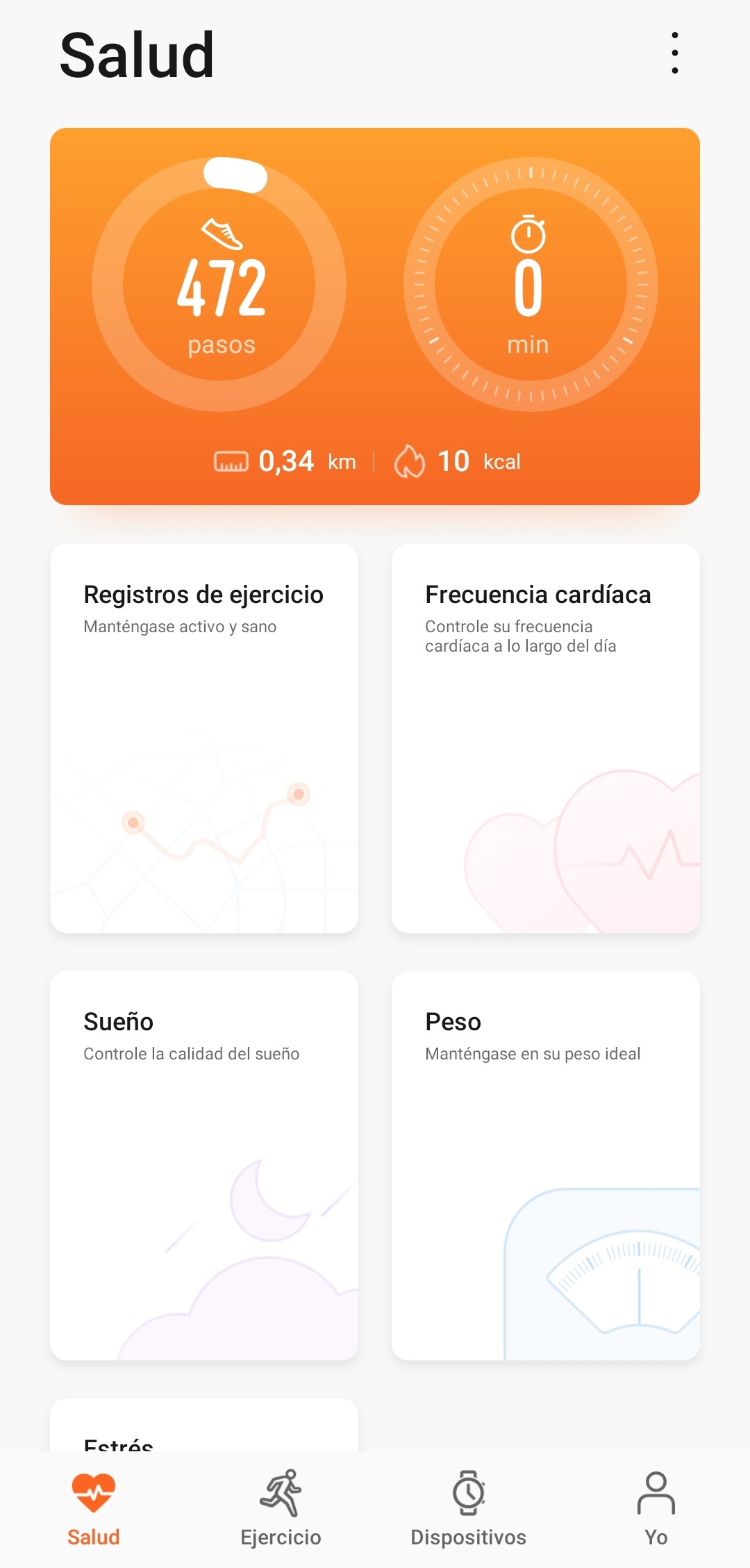The height and width of the screenshot is (1568, 750).
Task: Open the three-dot overflow menu
Action: (x=674, y=53)
